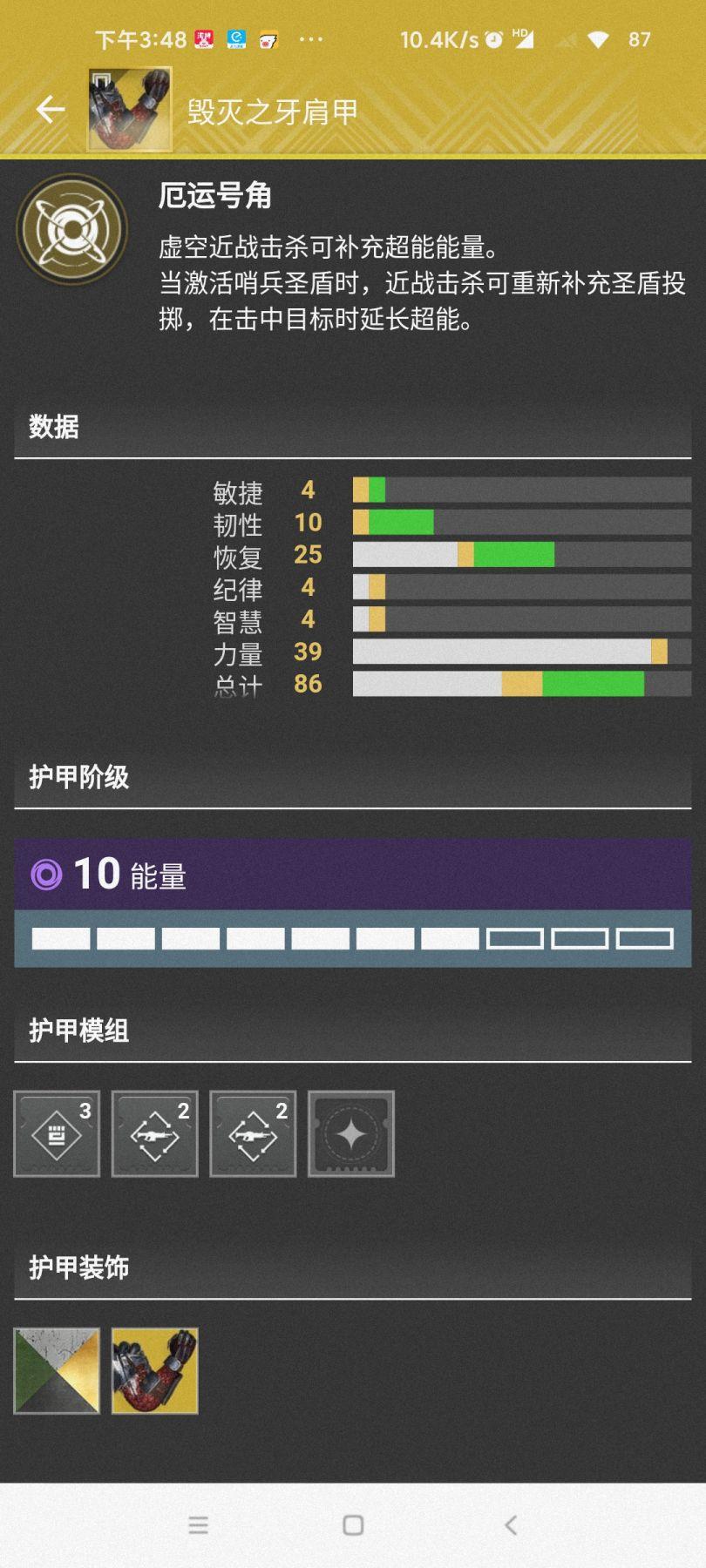Select the empty fourth armor mod slot
Viewport: 706px width, 1568px height.
351,1133
